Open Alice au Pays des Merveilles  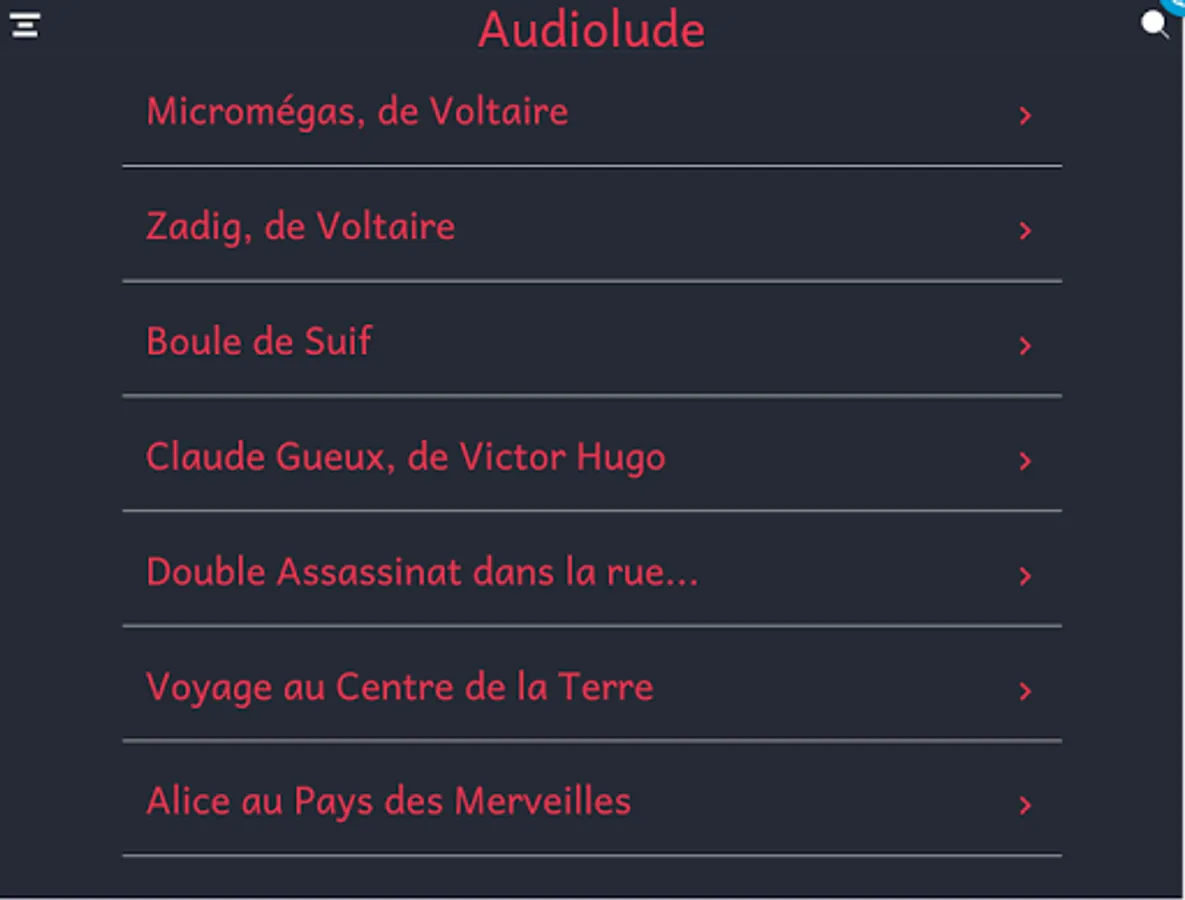[x=590, y=802]
